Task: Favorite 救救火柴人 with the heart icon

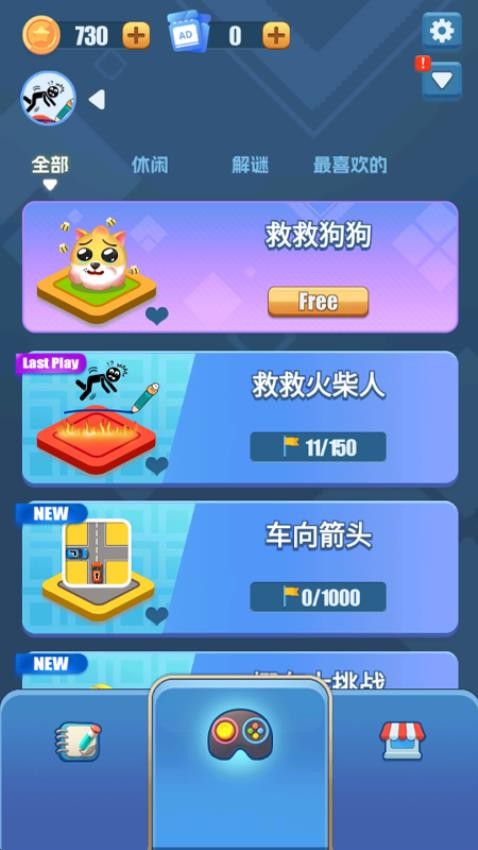Action: coord(157,465)
